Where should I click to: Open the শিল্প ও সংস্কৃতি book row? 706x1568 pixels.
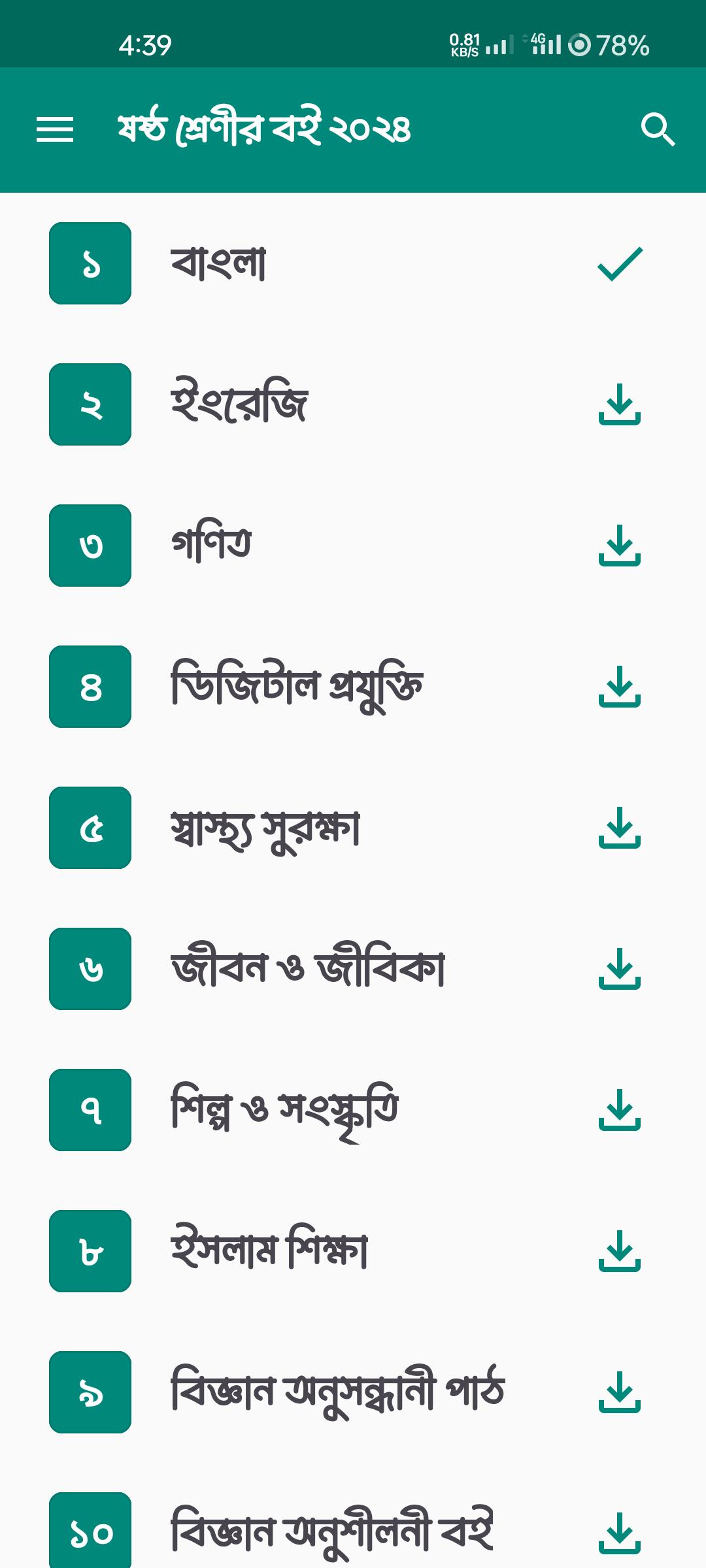click(x=285, y=1110)
